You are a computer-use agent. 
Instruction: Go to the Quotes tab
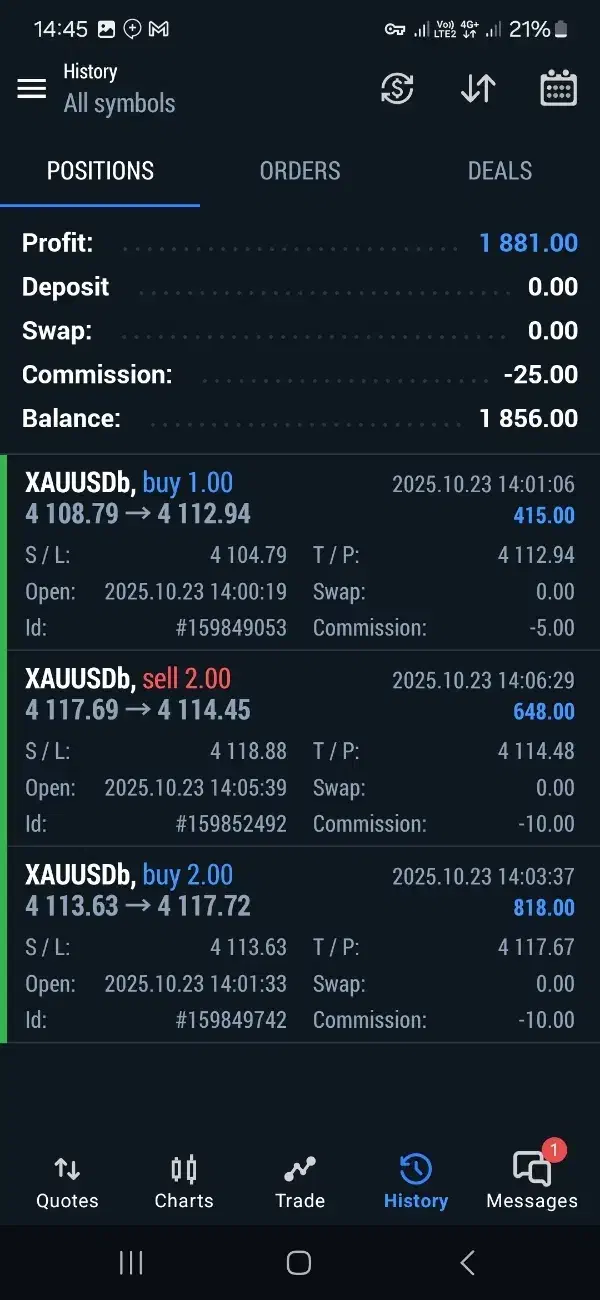pyautogui.click(x=67, y=1182)
